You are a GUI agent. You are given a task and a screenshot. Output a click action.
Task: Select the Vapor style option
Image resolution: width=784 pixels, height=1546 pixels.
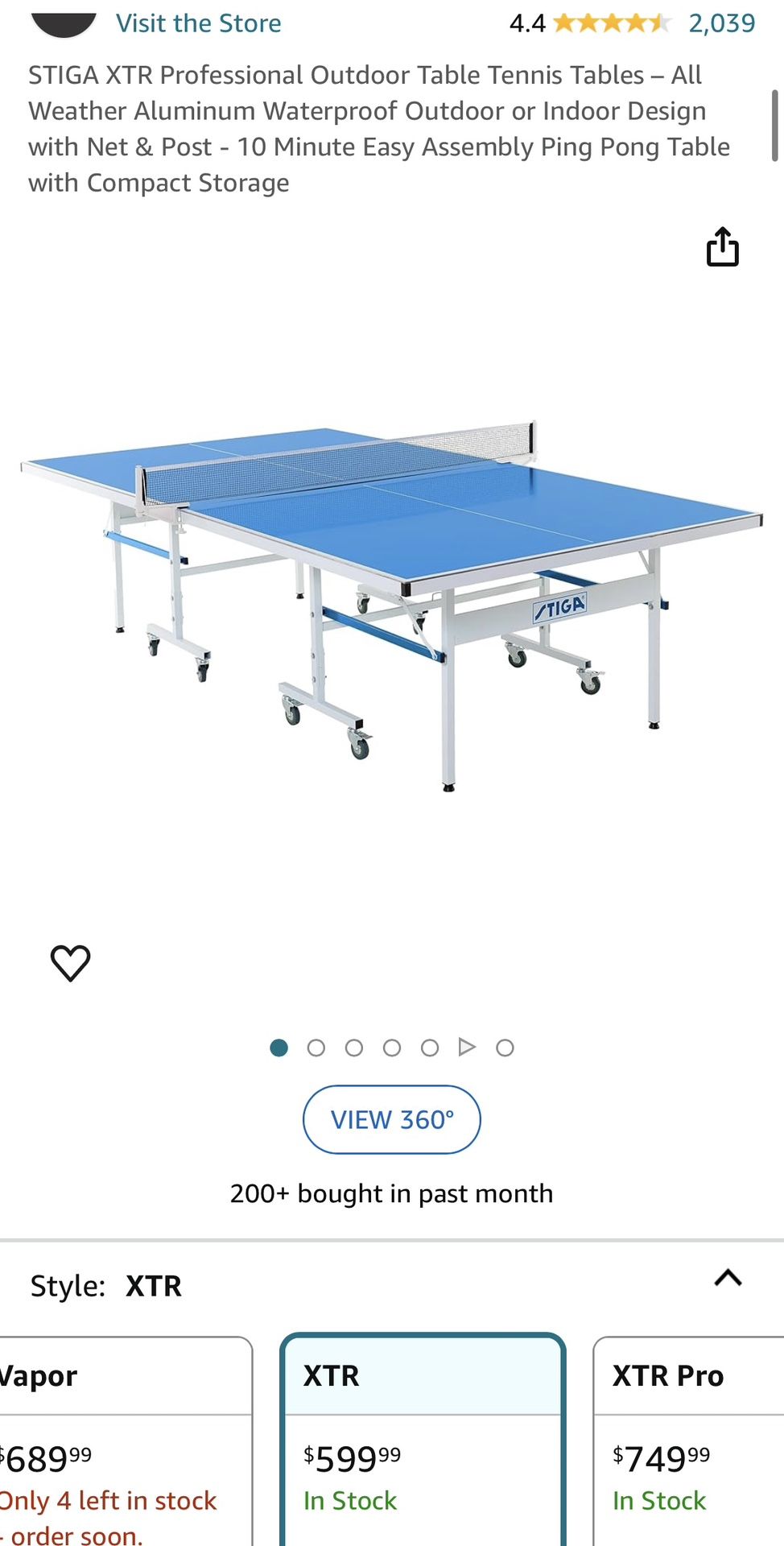click(121, 1441)
